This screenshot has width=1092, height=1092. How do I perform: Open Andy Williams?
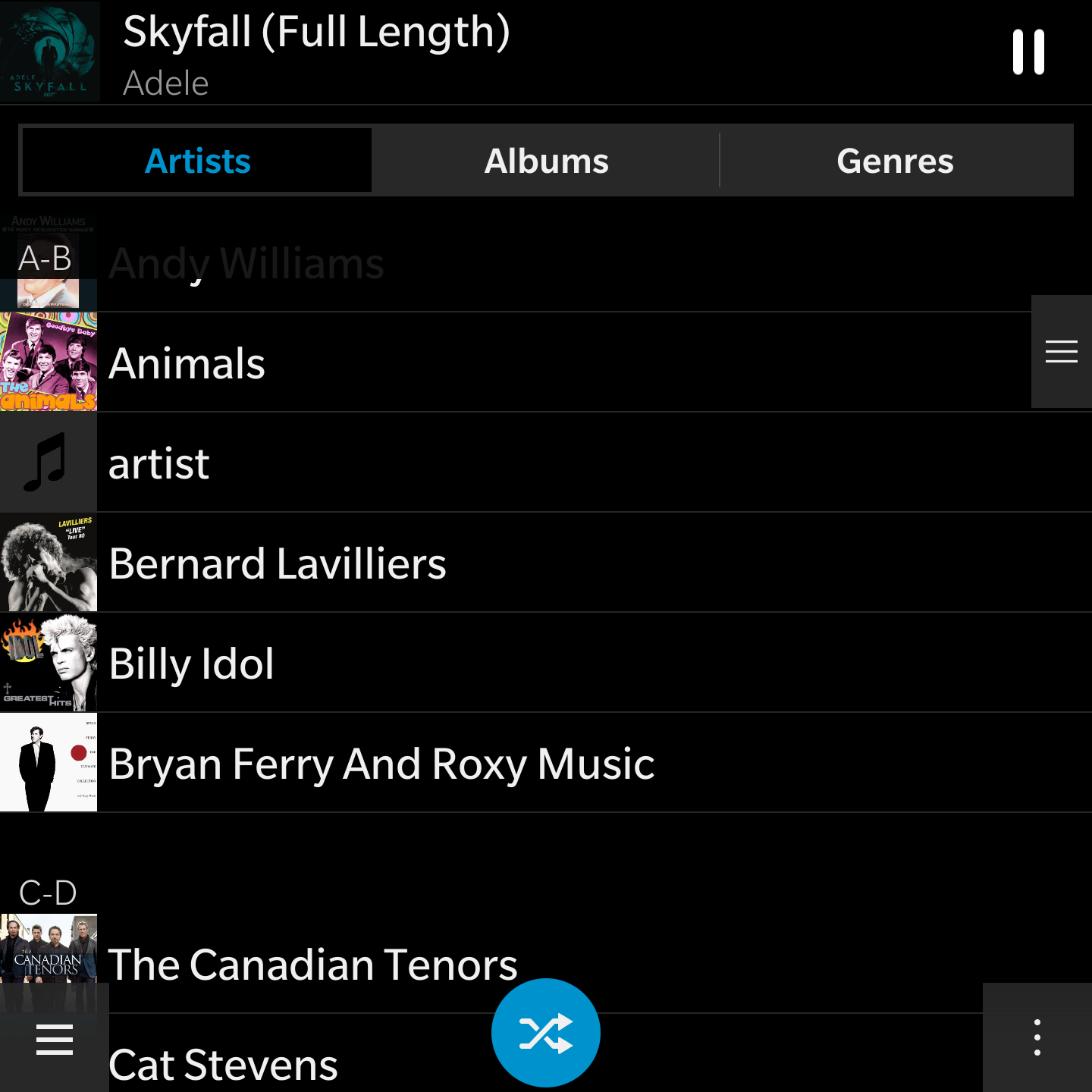pyautogui.click(x=546, y=262)
